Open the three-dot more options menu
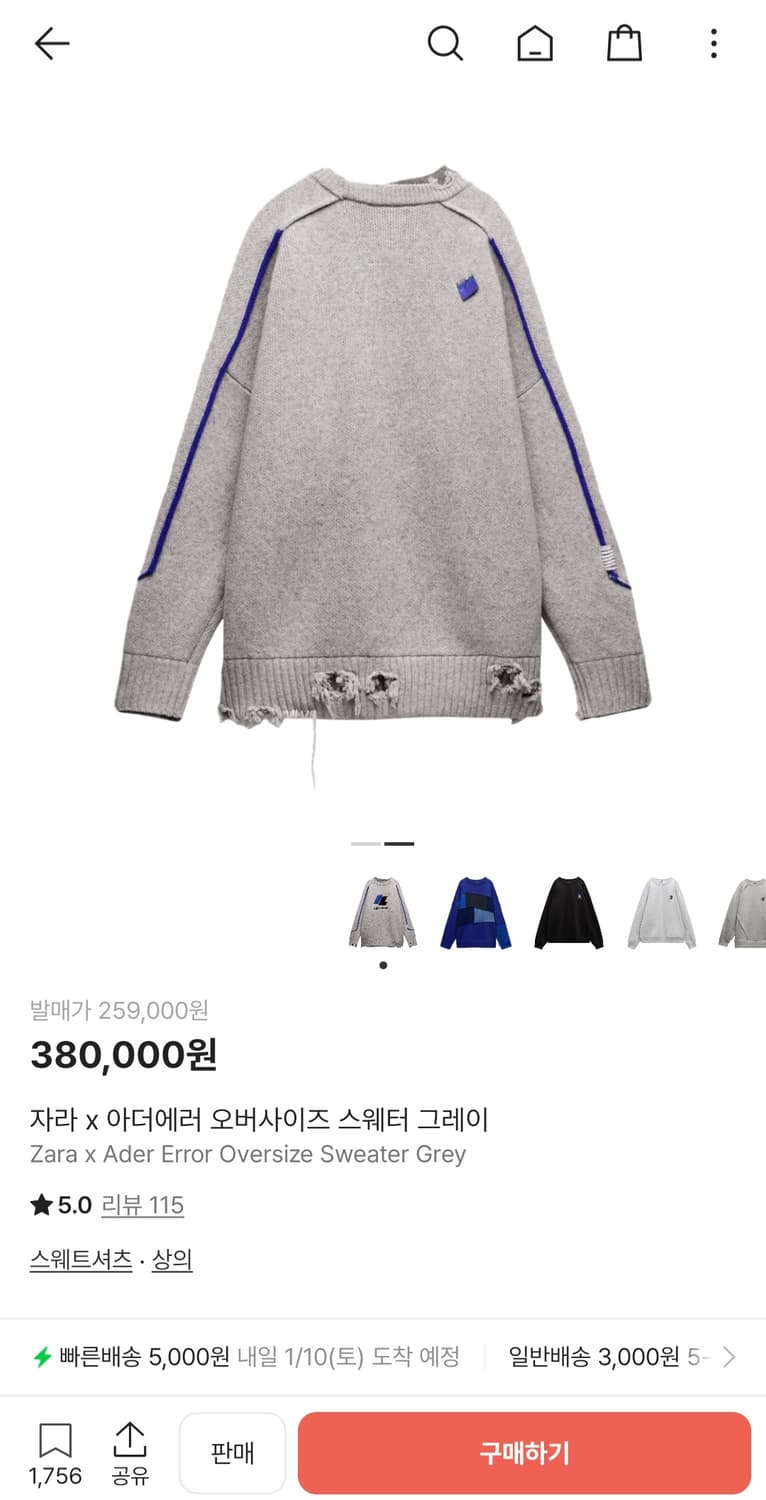This screenshot has width=766, height=1500. (x=713, y=43)
